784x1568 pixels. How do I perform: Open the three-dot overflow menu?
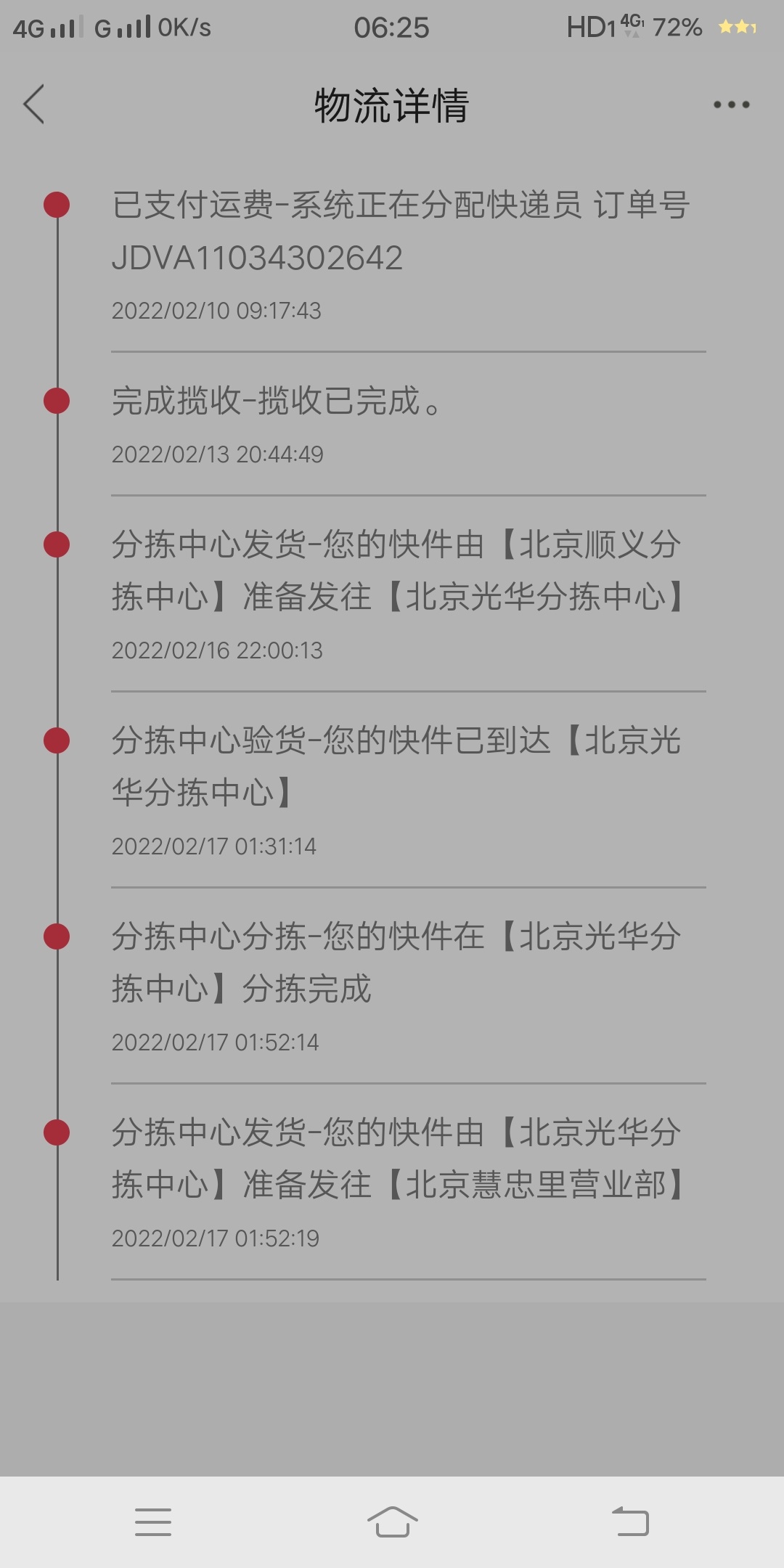(x=731, y=105)
